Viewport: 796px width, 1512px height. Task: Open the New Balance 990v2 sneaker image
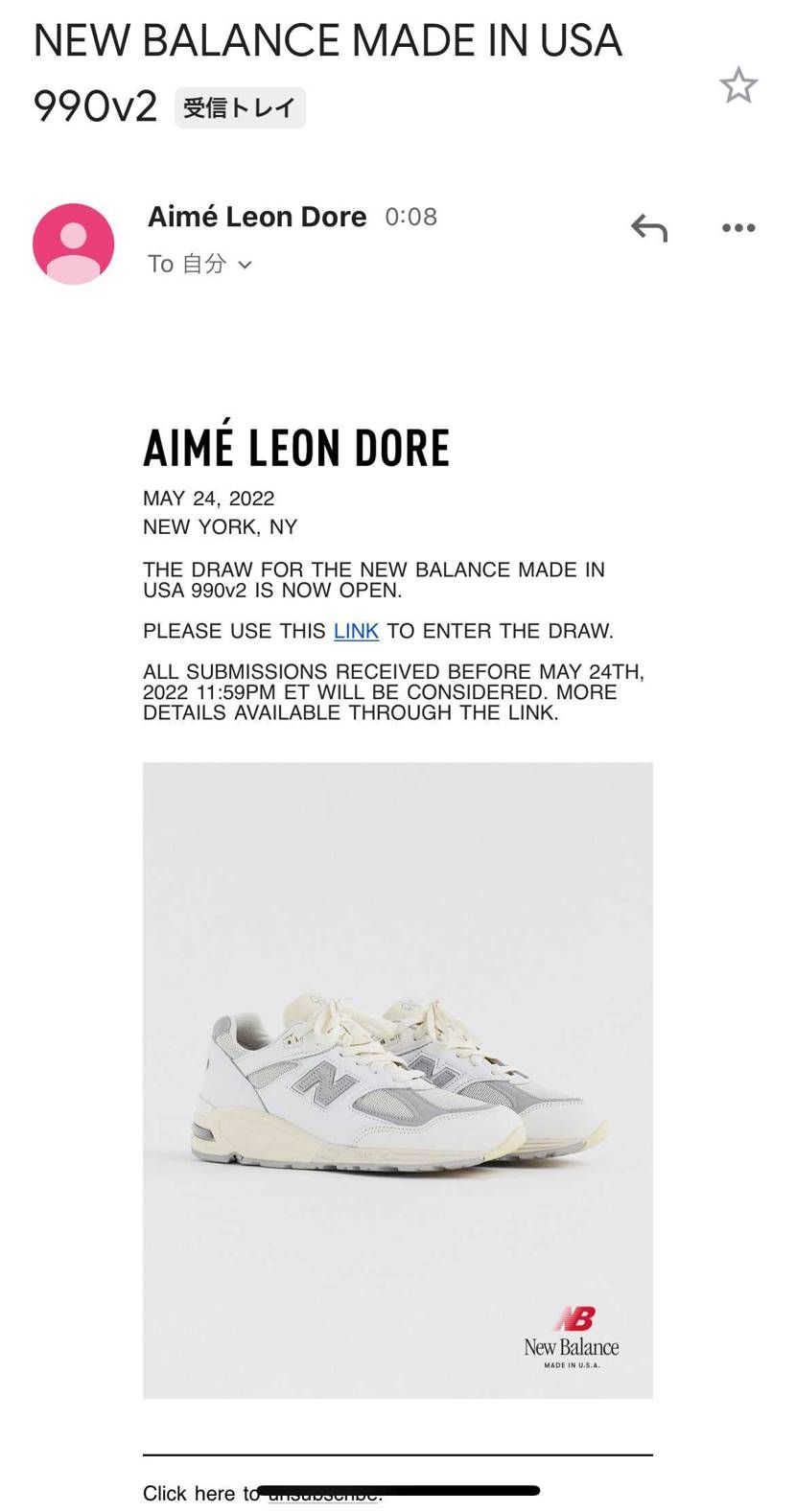(x=397, y=1079)
